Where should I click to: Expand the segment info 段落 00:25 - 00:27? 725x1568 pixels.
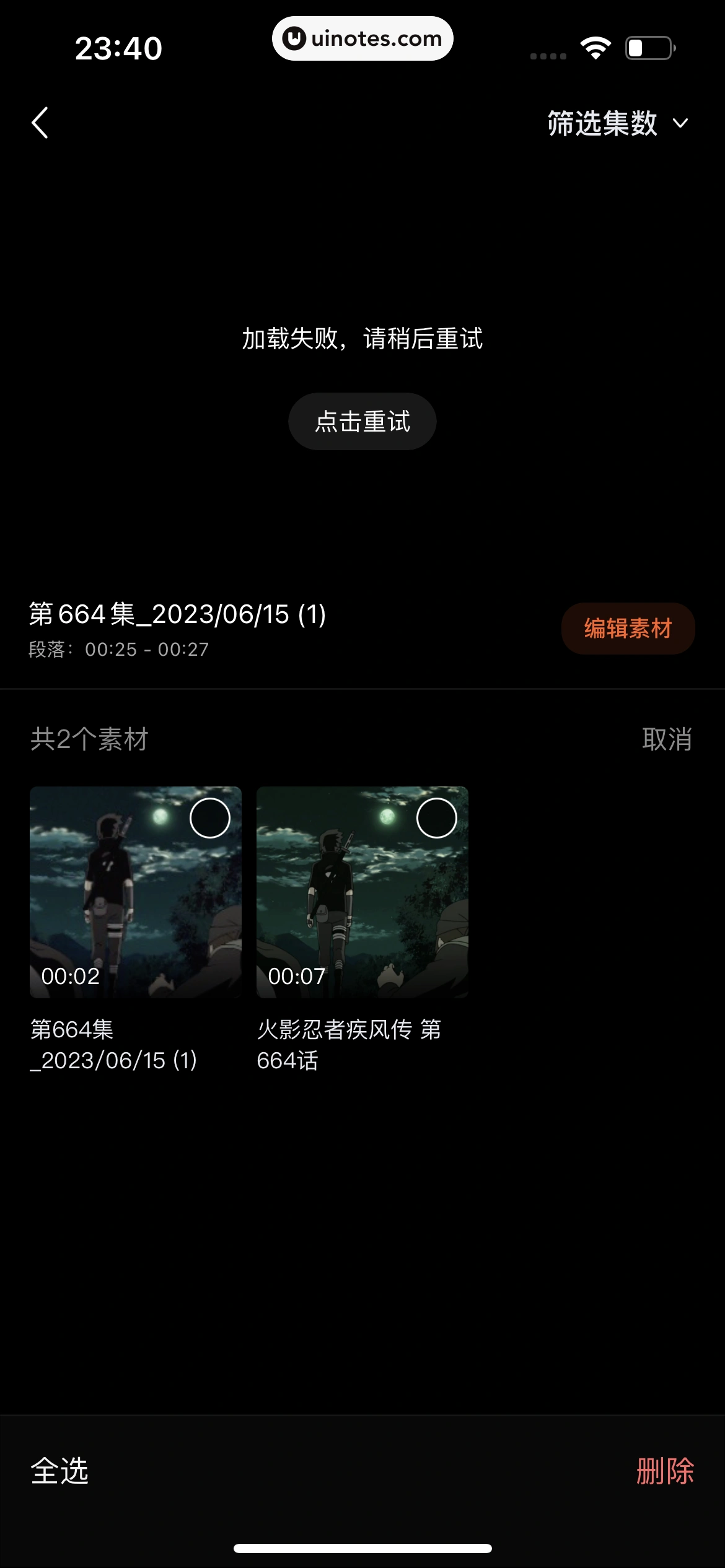pos(118,648)
